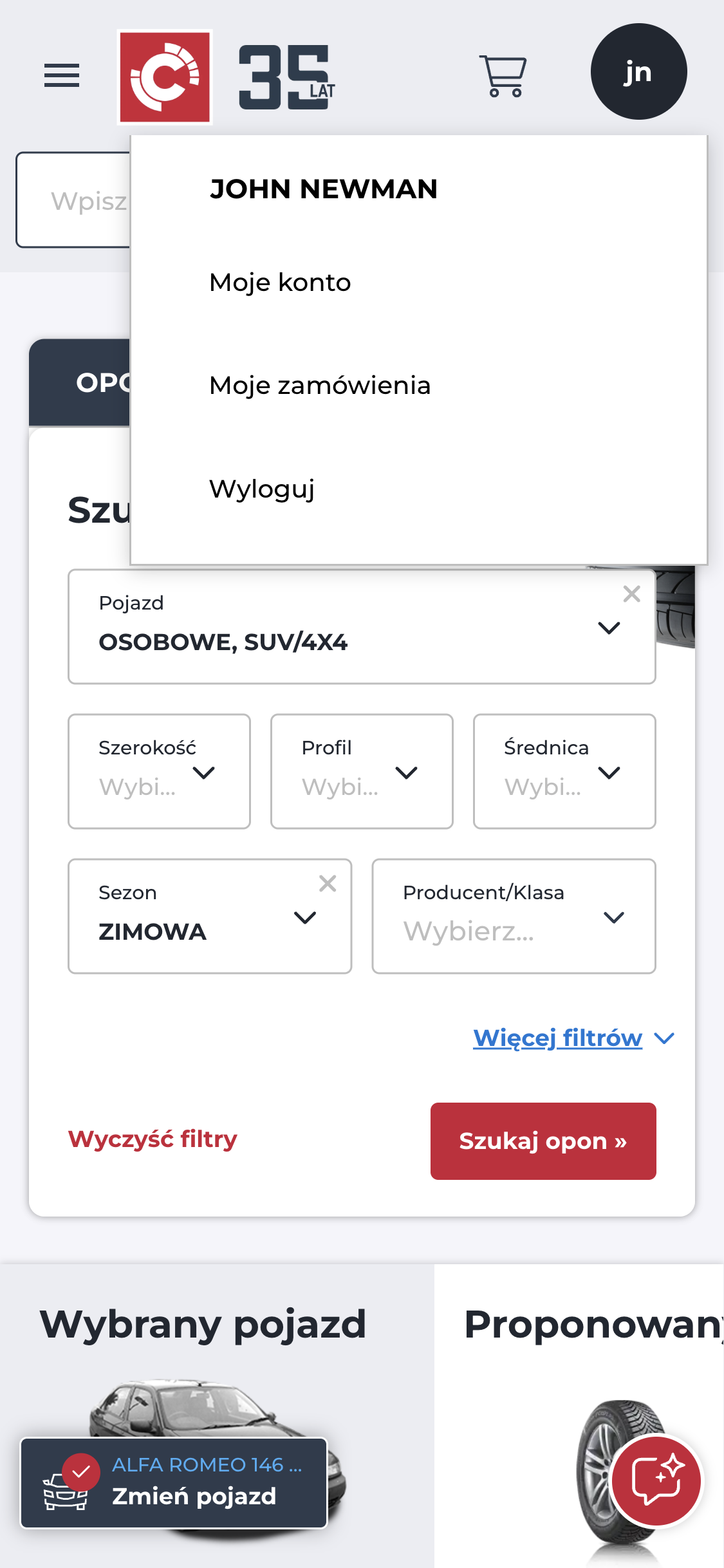The image size is (724, 1568).
Task: Open Moje konto
Action: coord(280,283)
